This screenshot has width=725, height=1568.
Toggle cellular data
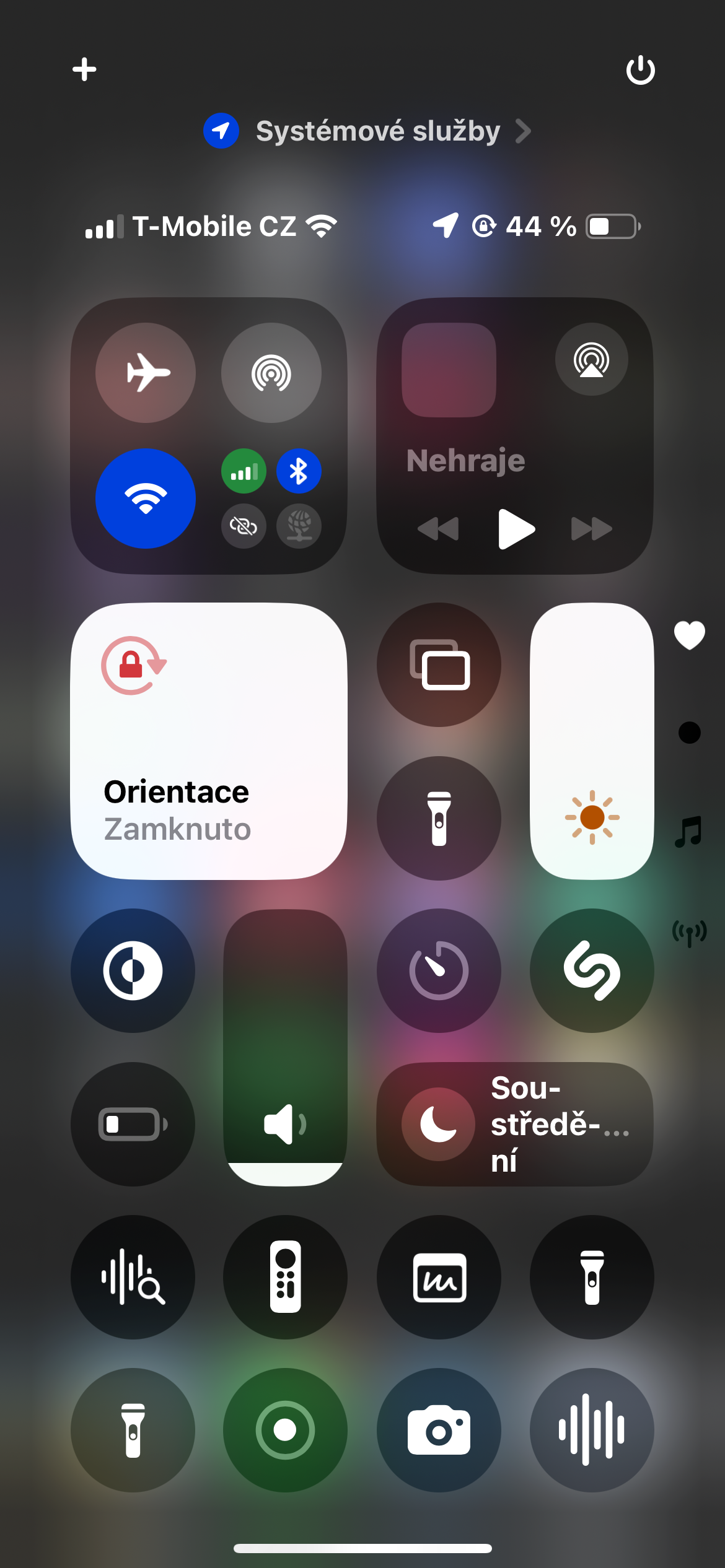coord(244,471)
